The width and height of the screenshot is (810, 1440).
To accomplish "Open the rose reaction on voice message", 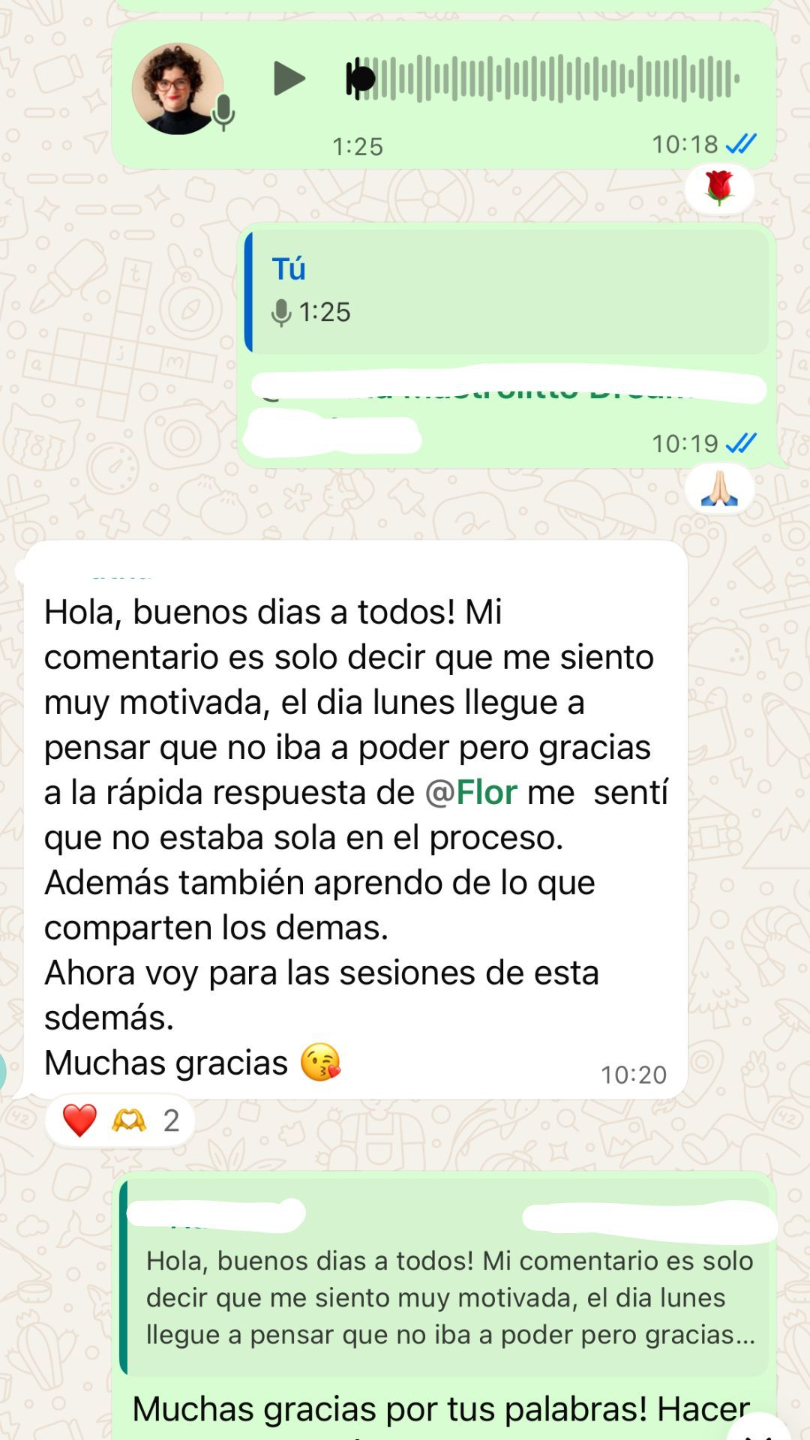I will 719,187.
